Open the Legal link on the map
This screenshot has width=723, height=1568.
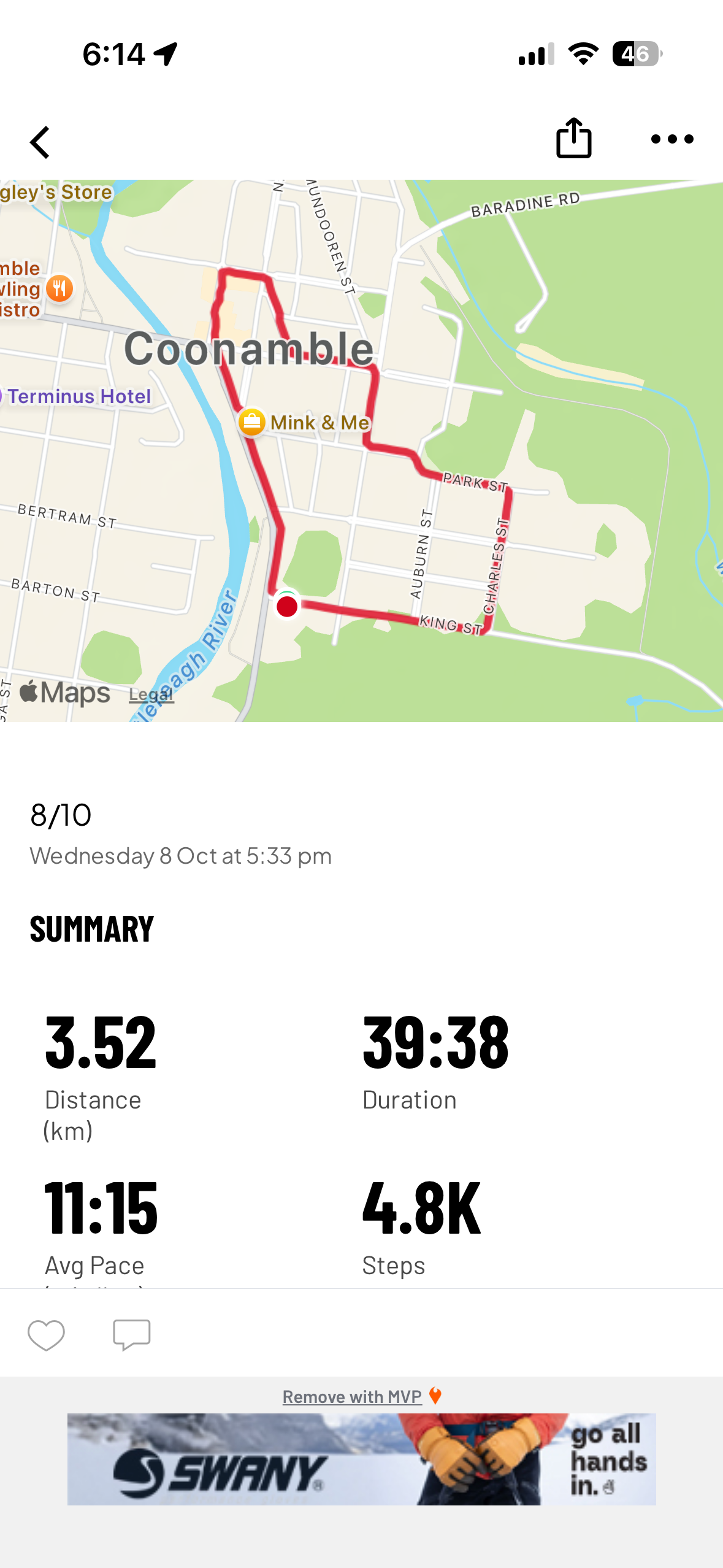pyautogui.click(x=151, y=695)
